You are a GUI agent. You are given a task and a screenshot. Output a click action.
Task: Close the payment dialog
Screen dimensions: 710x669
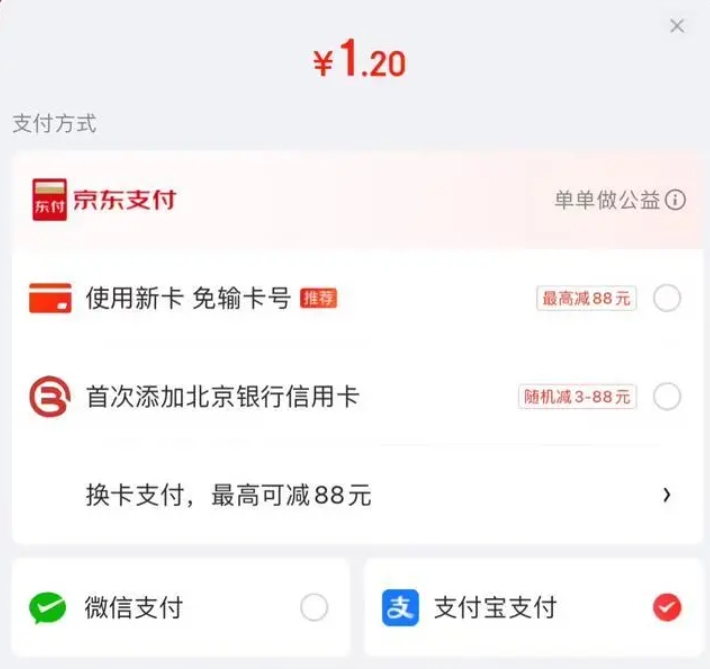pos(677,26)
